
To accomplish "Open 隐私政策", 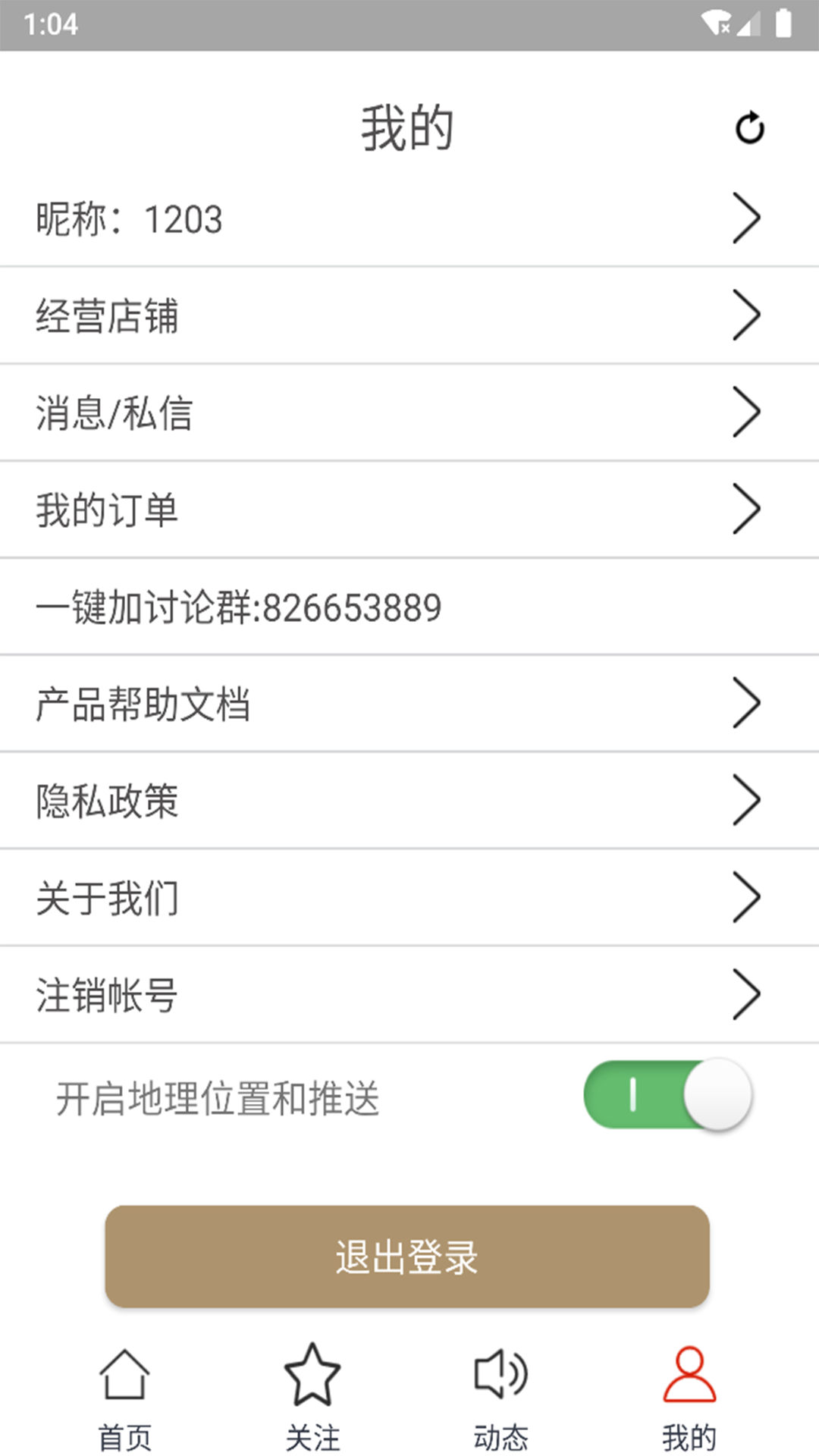I will click(x=409, y=801).
